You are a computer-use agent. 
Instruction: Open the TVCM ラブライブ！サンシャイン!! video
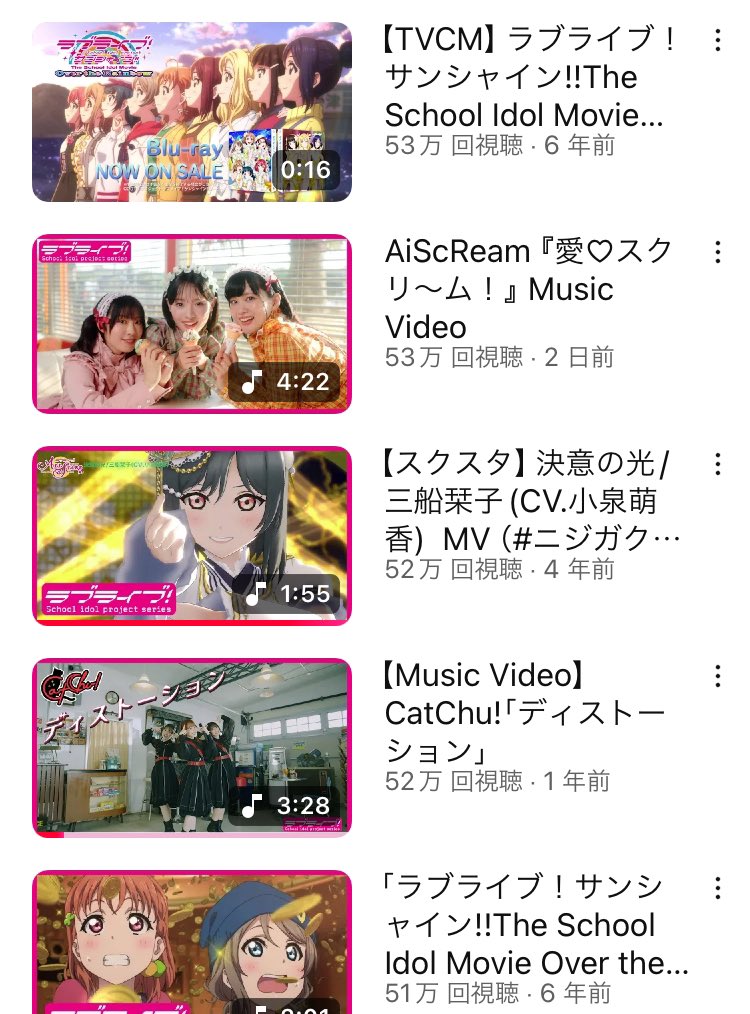pyautogui.click(x=192, y=112)
